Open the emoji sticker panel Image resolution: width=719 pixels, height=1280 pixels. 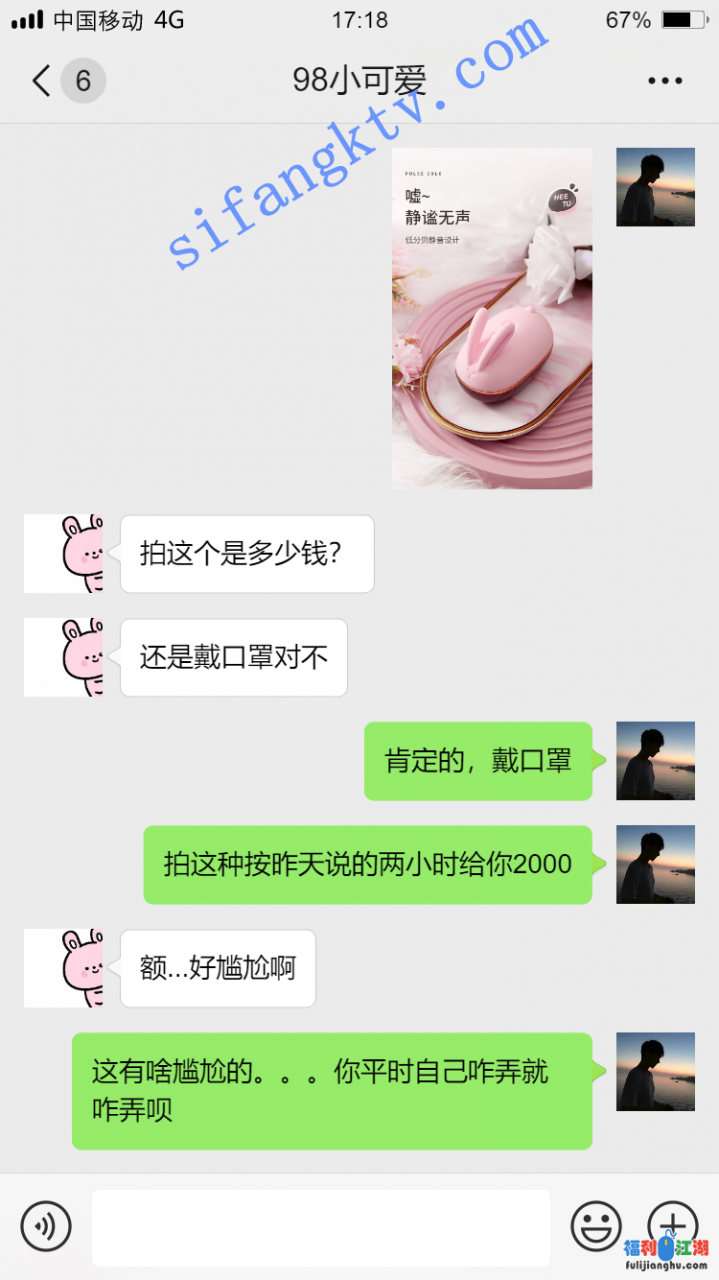596,1226
